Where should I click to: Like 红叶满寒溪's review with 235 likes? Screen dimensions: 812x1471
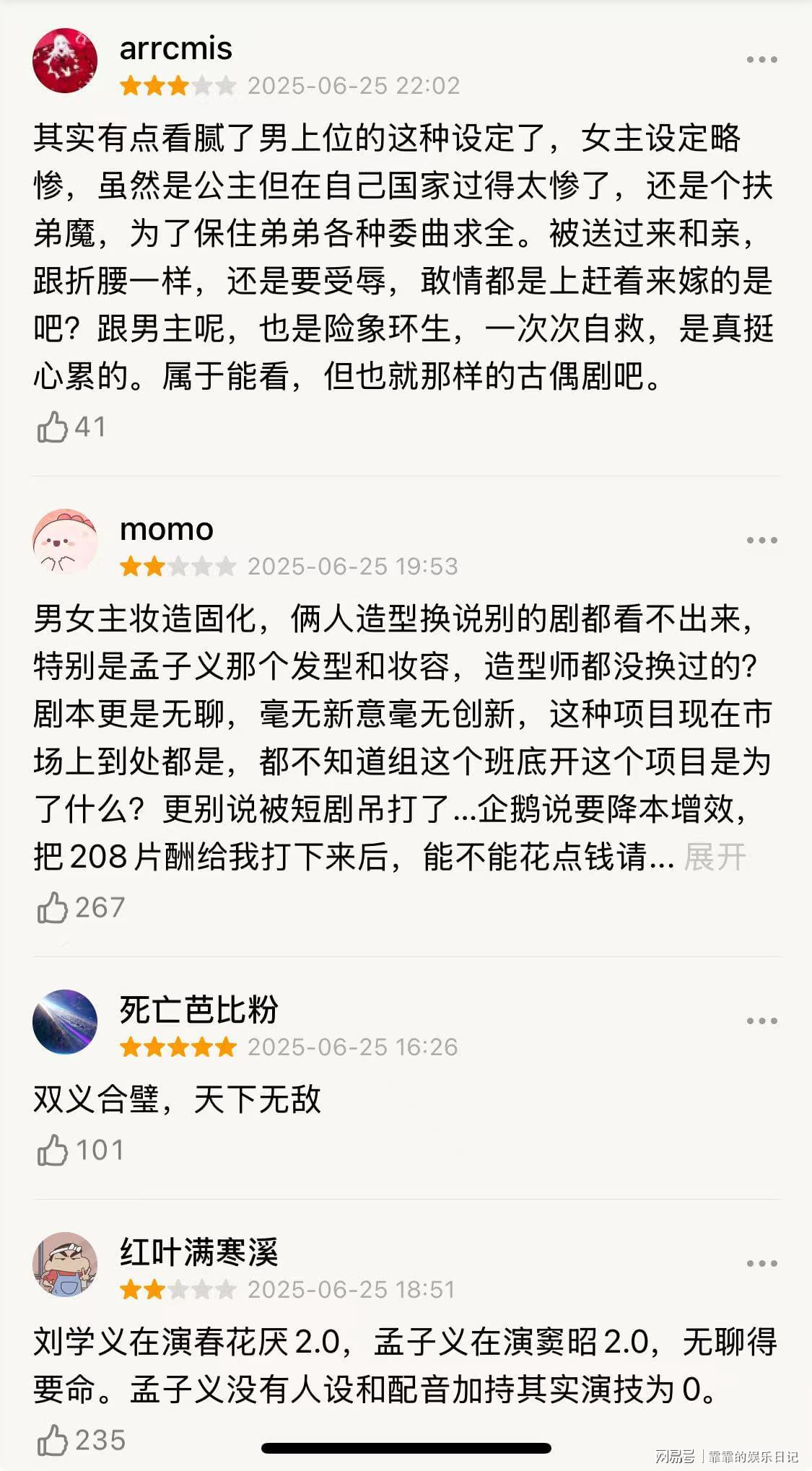53,1440
